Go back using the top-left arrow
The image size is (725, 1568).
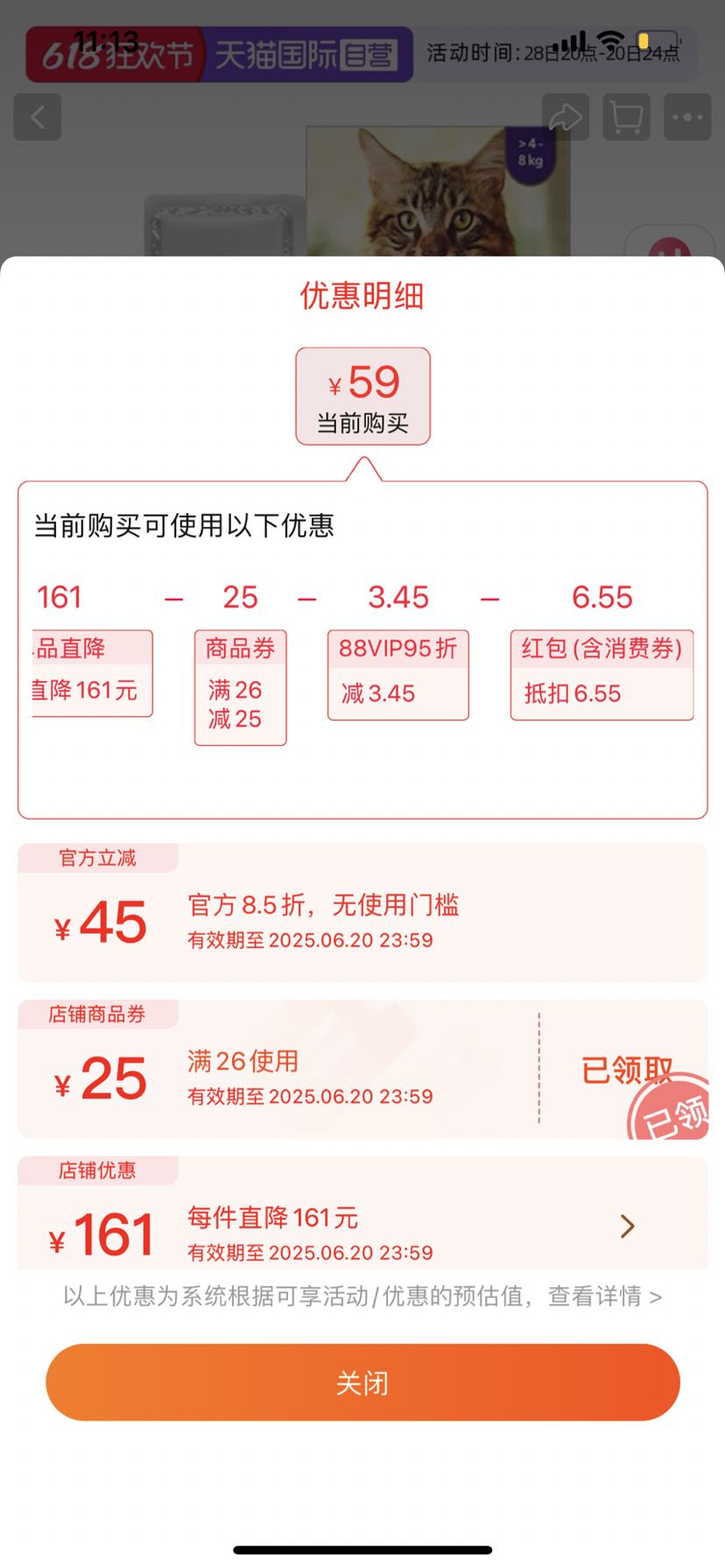coord(38,117)
